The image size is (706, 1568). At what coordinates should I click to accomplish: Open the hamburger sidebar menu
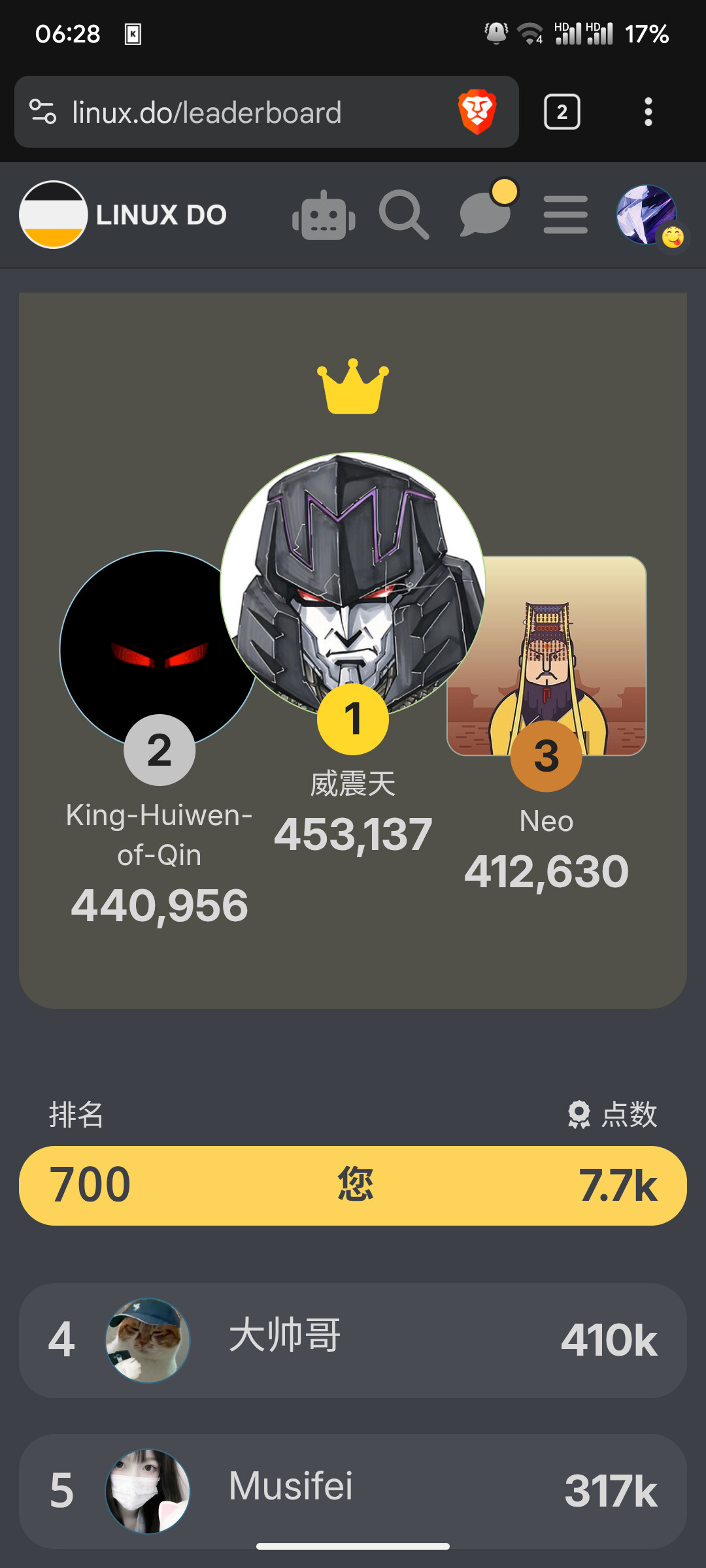565,214
